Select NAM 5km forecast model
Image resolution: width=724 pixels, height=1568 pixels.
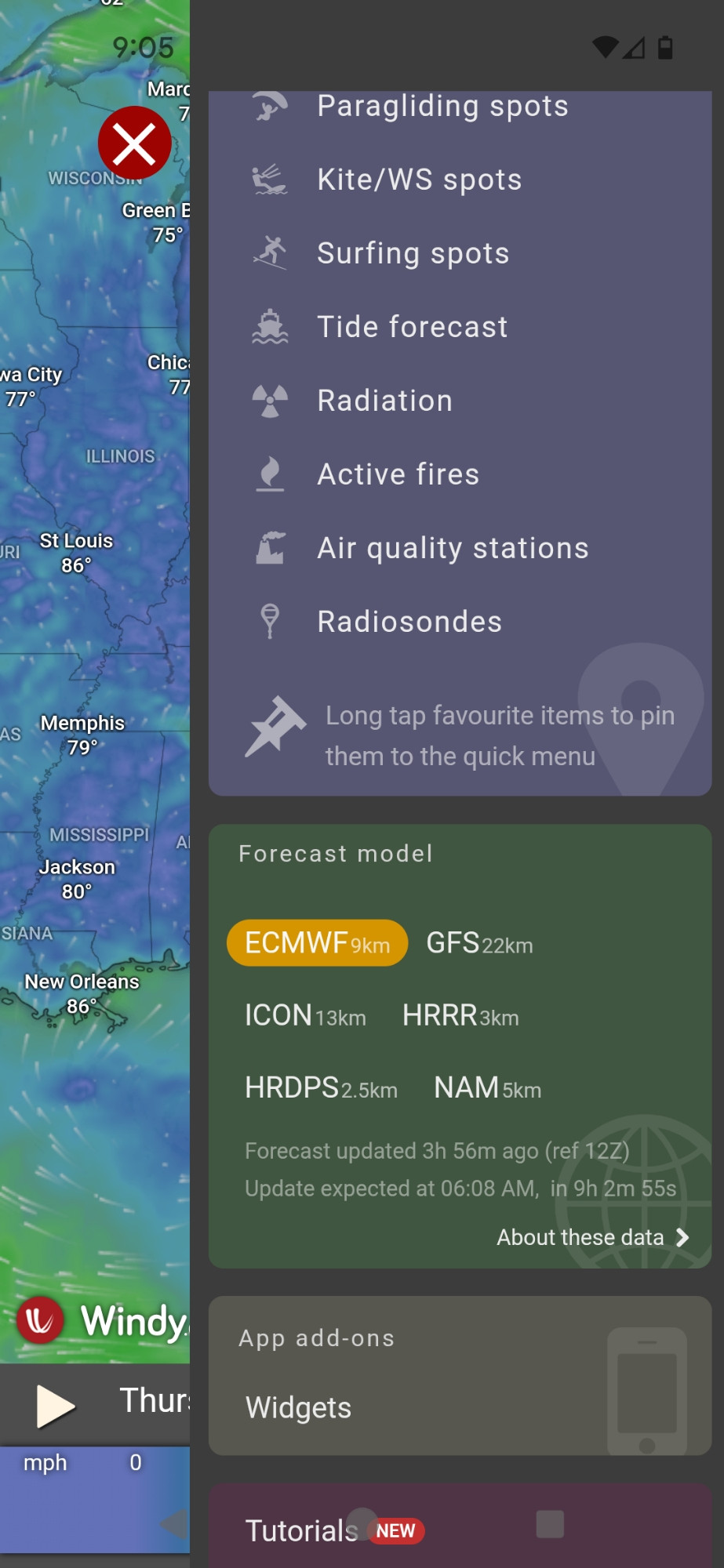487,1088
